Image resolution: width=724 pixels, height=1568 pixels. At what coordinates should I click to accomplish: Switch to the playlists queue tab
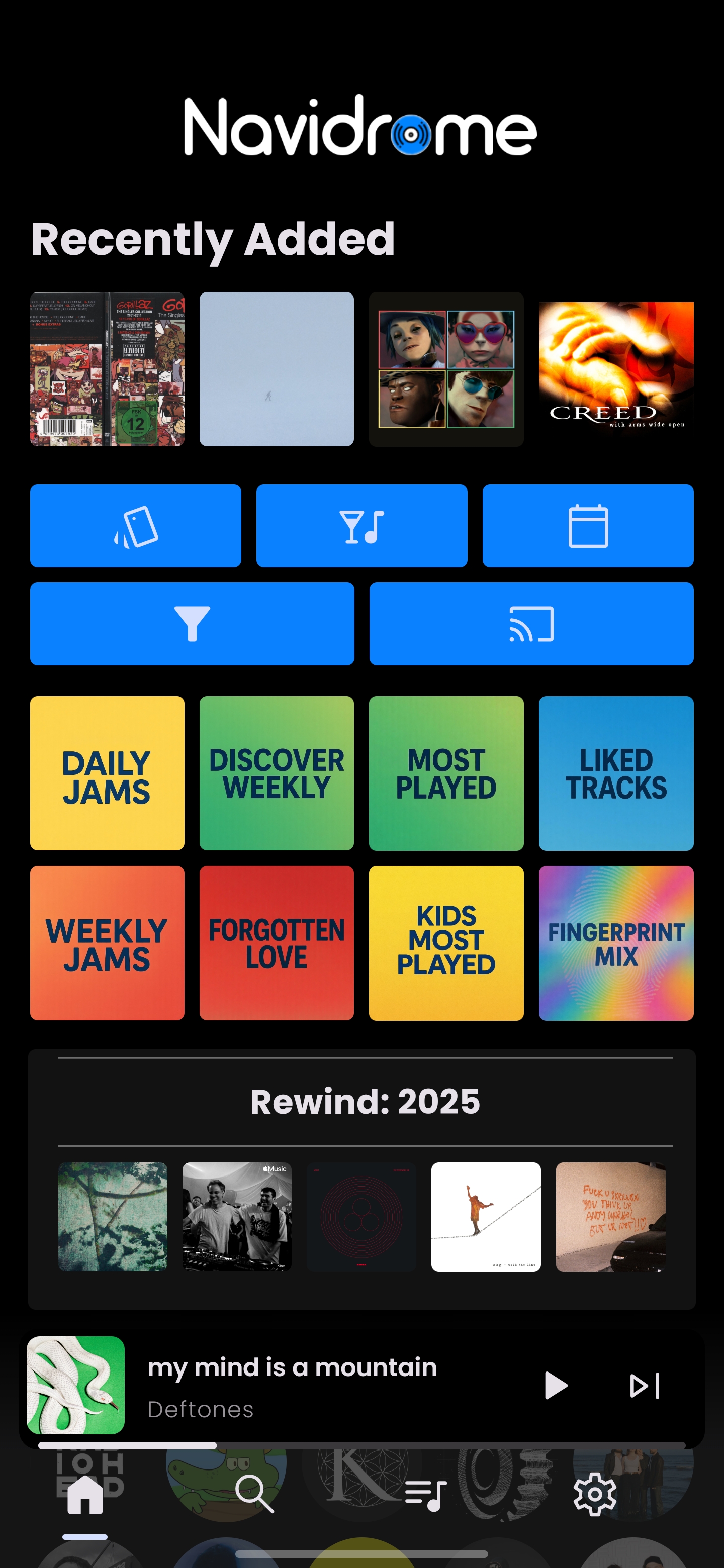[x=425, y=1494]
